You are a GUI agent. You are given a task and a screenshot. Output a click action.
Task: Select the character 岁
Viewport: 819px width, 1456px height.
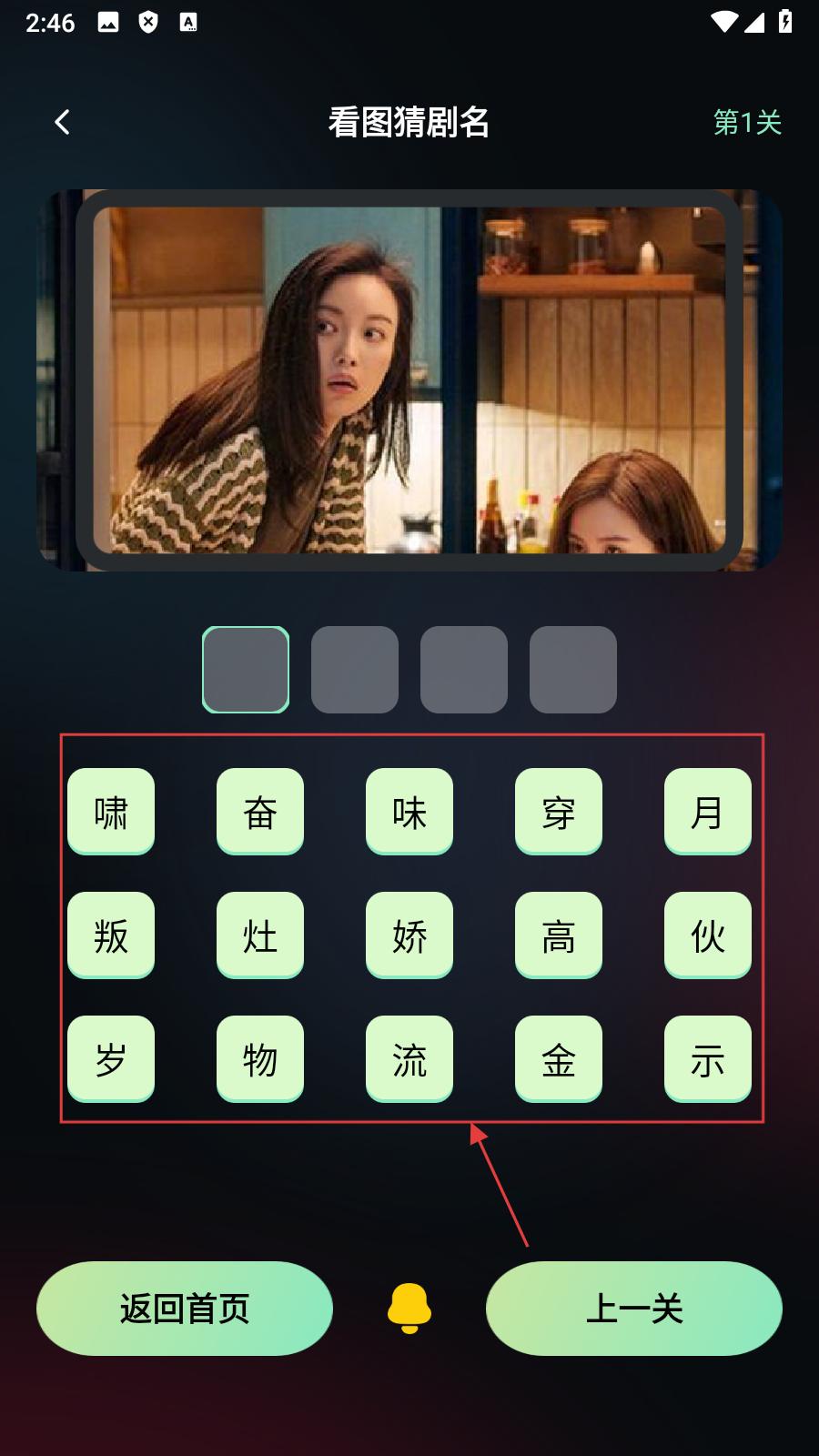[x=111, y=1058]
